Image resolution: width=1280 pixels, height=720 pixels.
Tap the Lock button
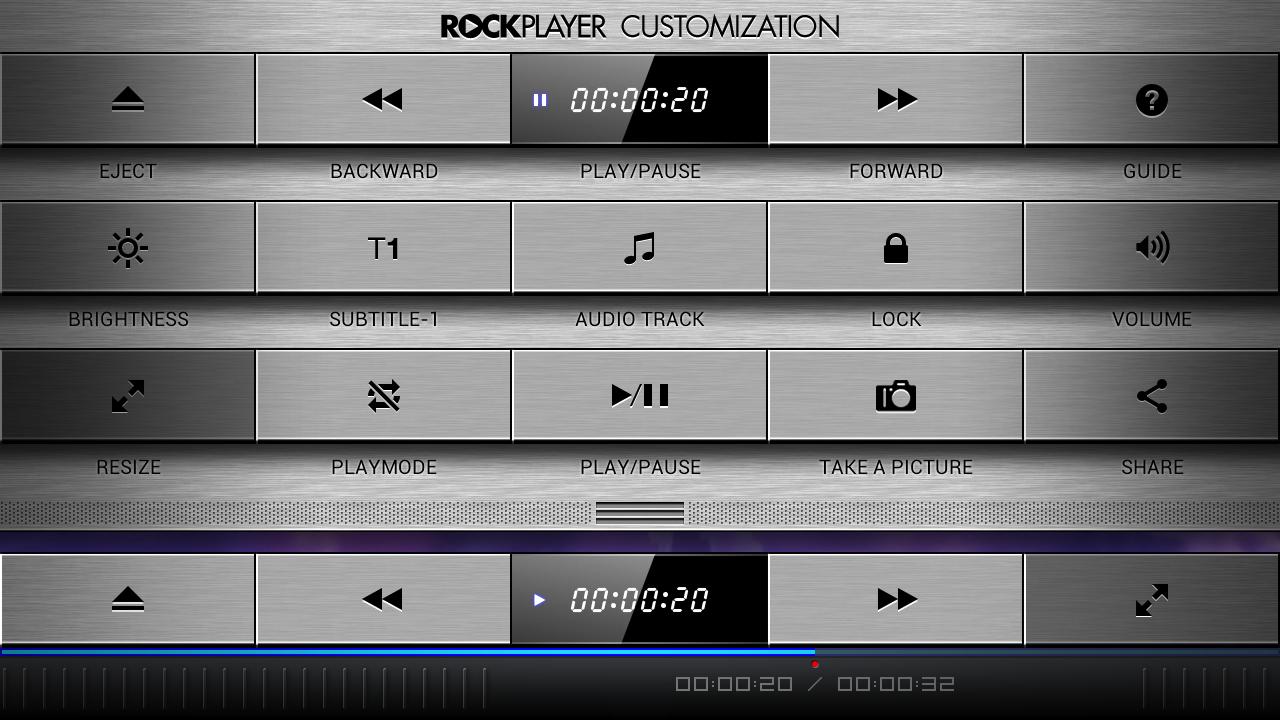(x=896, y=248)
